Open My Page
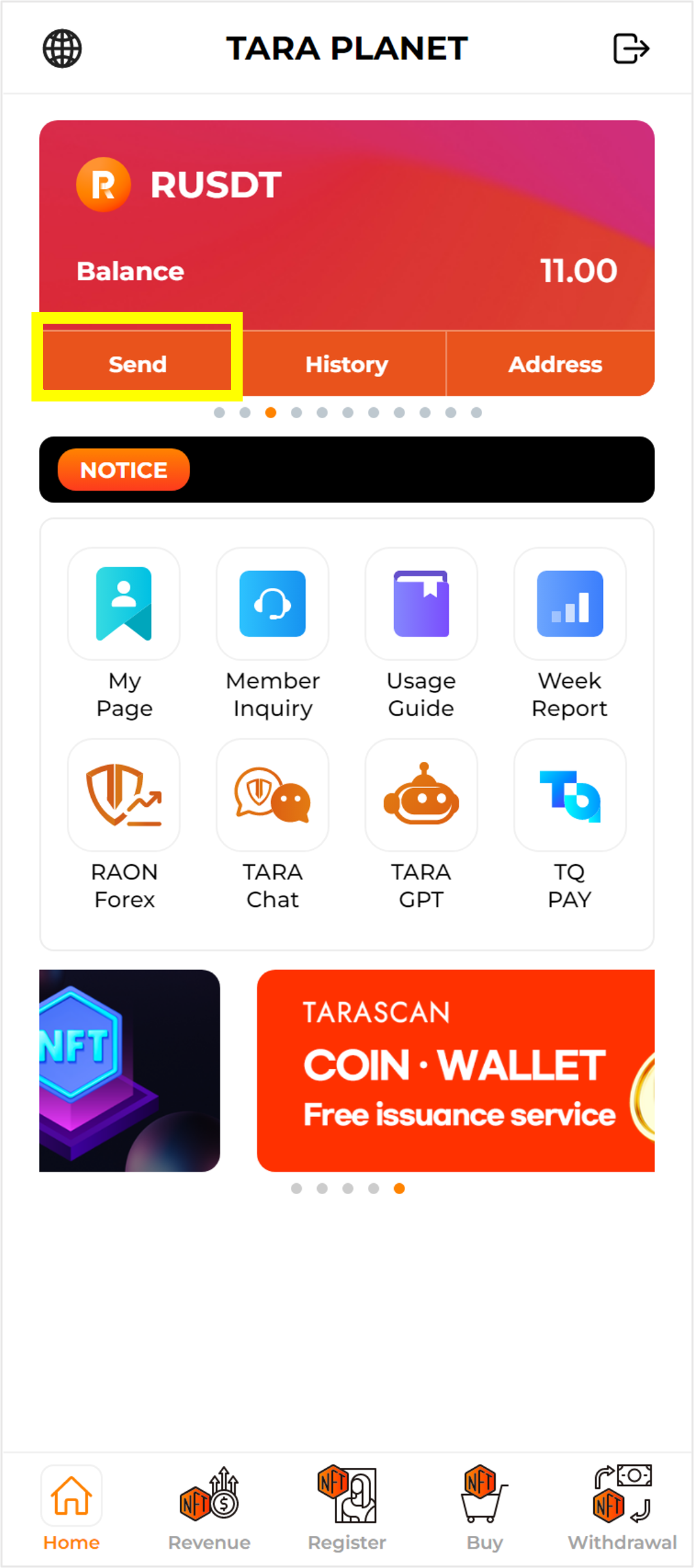The width and height of the screenshot is (694, 1568). 124,604
